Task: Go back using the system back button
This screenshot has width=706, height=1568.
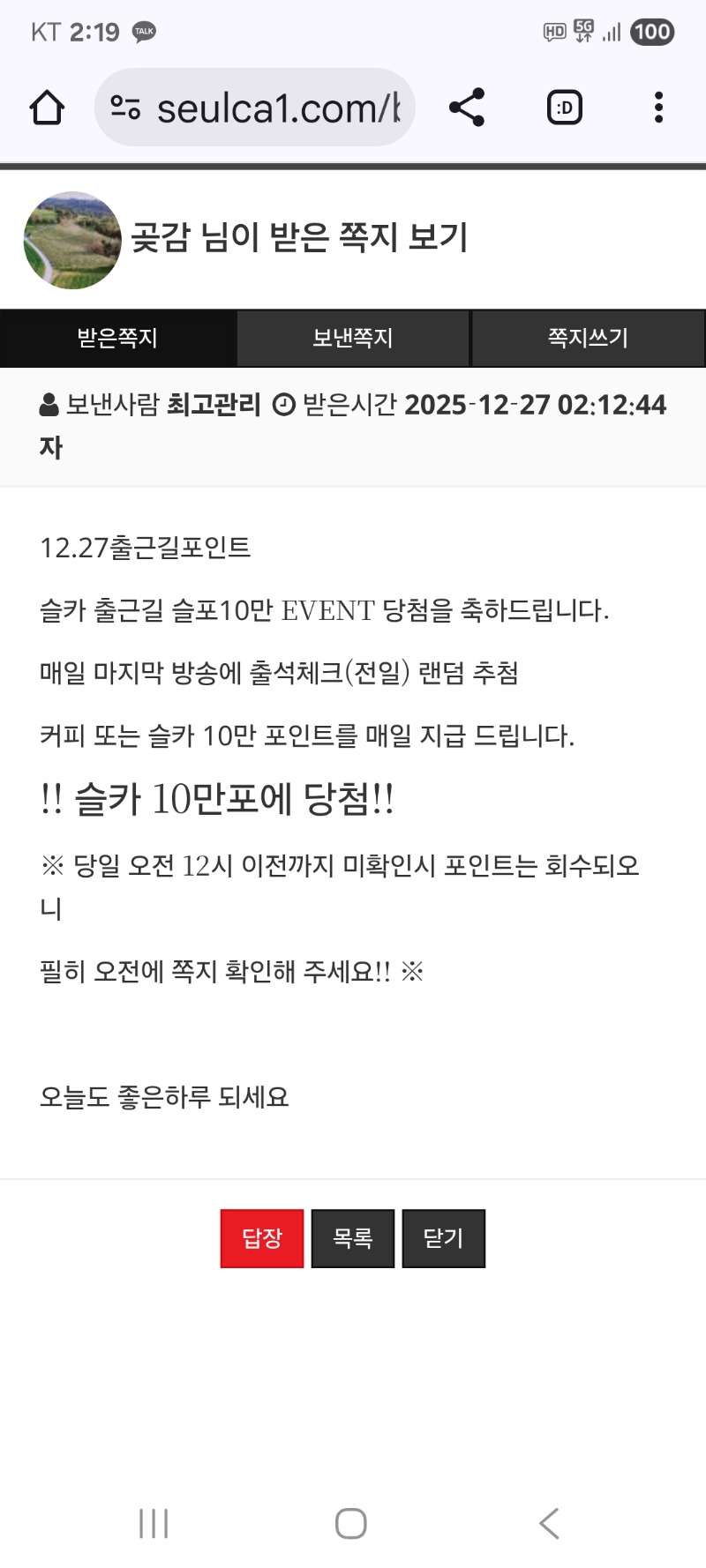Action: pyautogui.click(x=549, y=1523)
